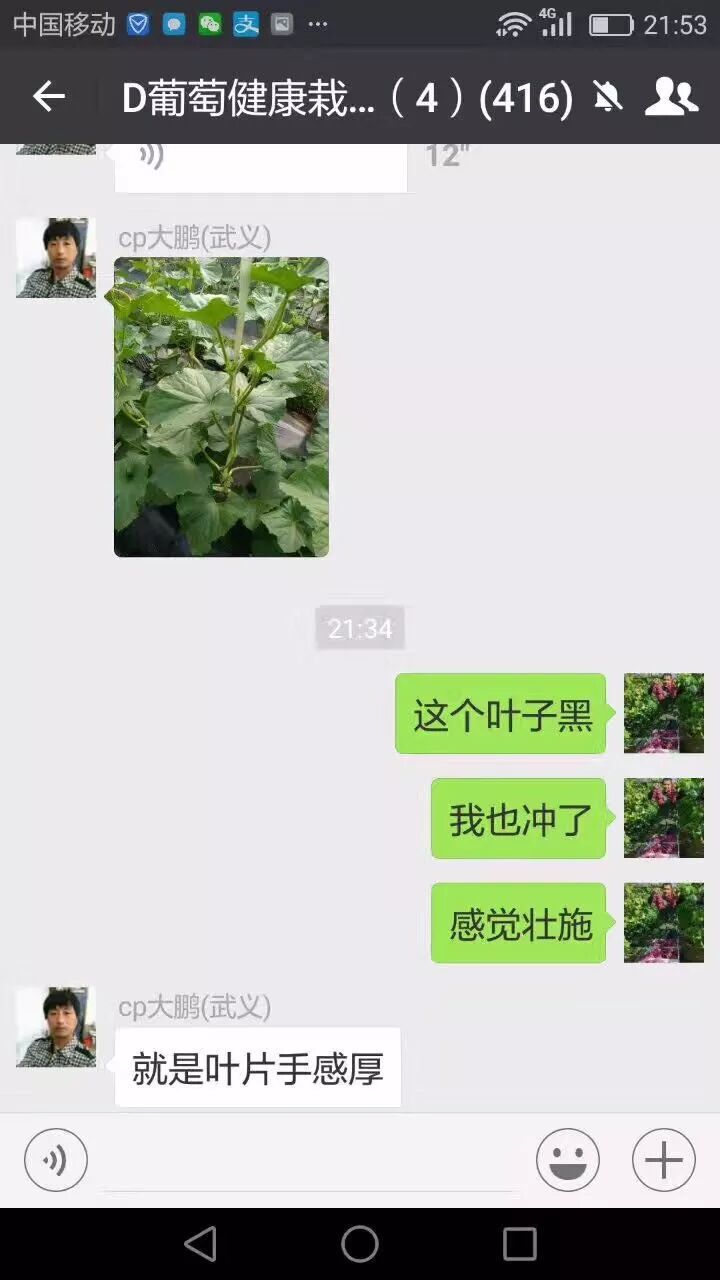Open the plant photo sent by cp大鹏
Viewport: 720px width, 1280px height.
221,407
